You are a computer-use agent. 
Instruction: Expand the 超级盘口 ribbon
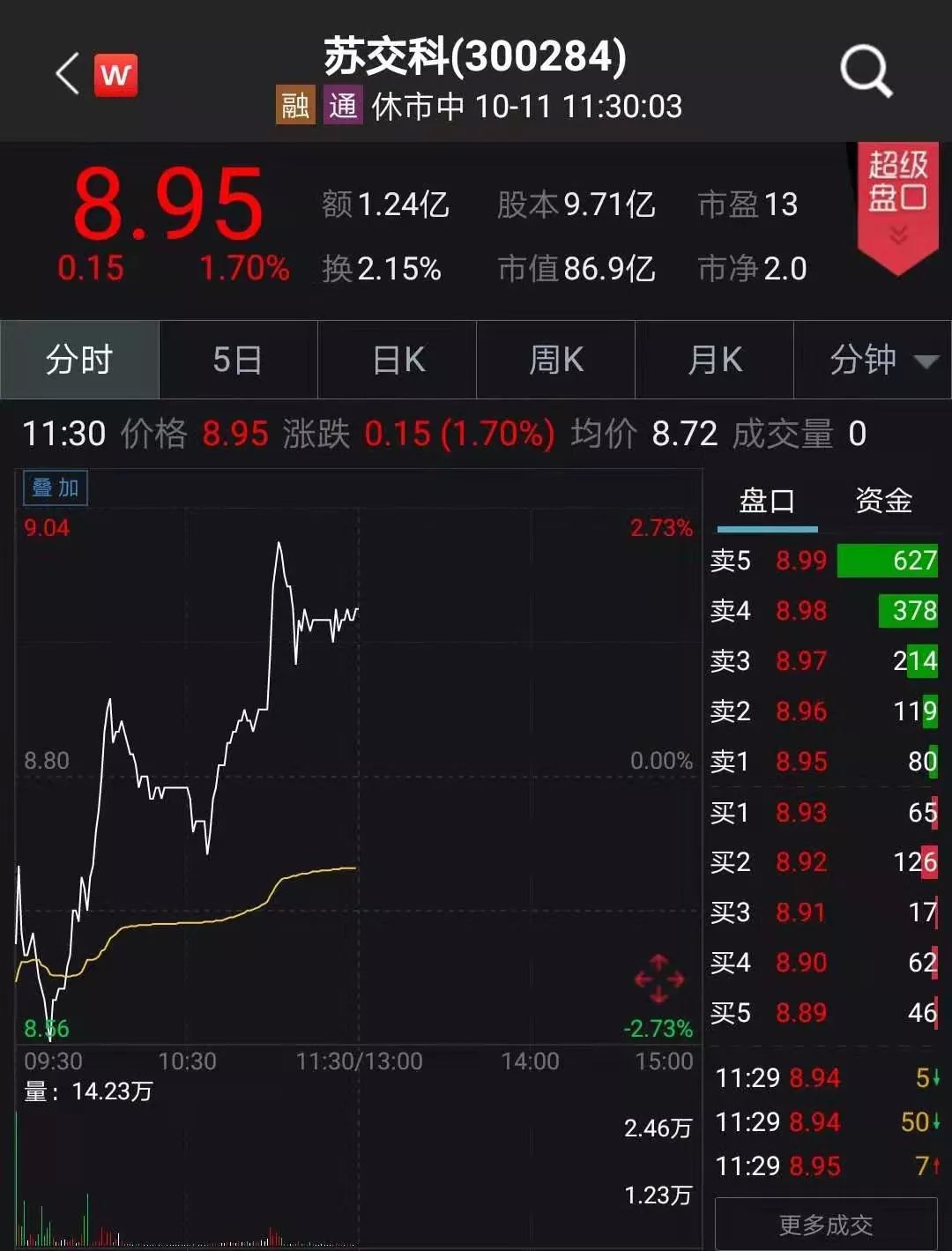(897, 205)
